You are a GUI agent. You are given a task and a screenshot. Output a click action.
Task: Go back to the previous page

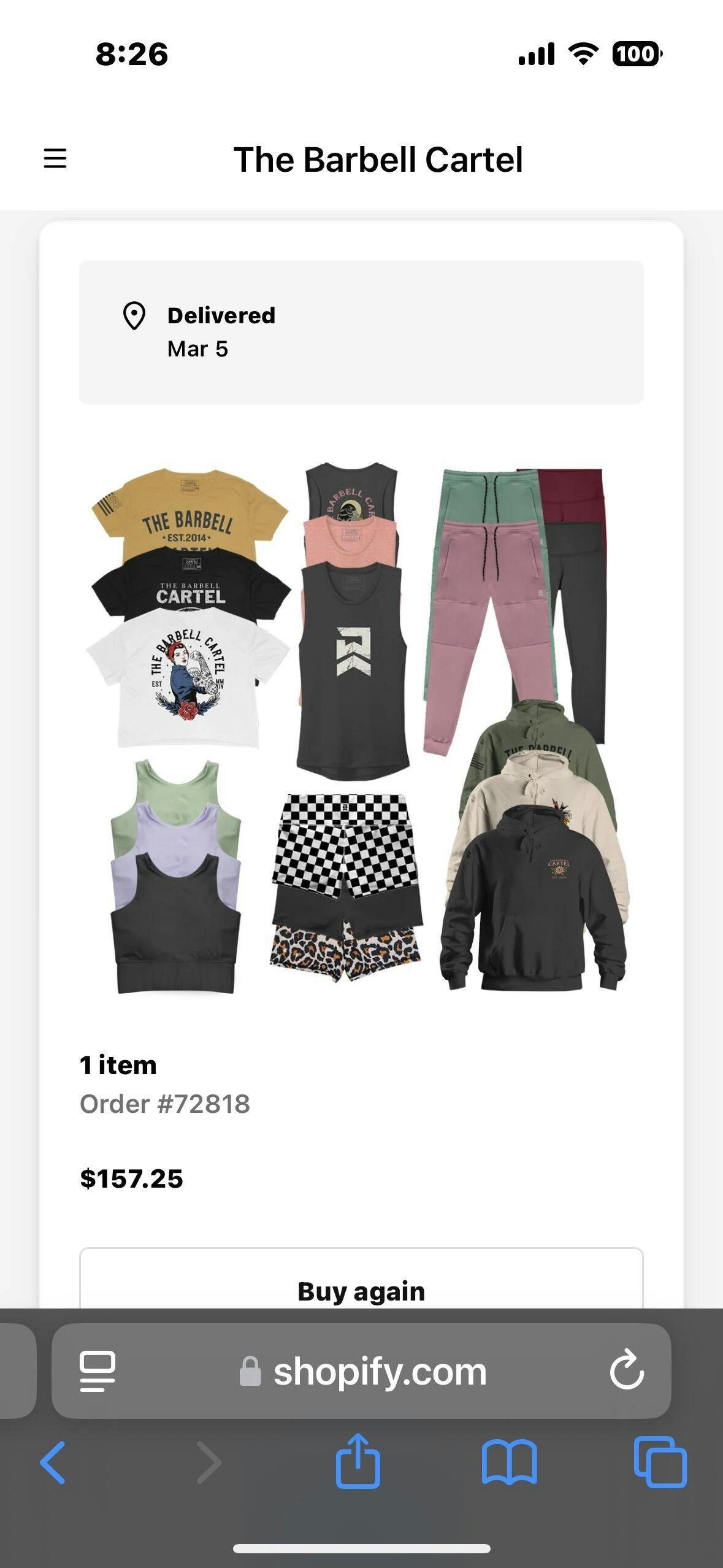(x=53, y=1463)
